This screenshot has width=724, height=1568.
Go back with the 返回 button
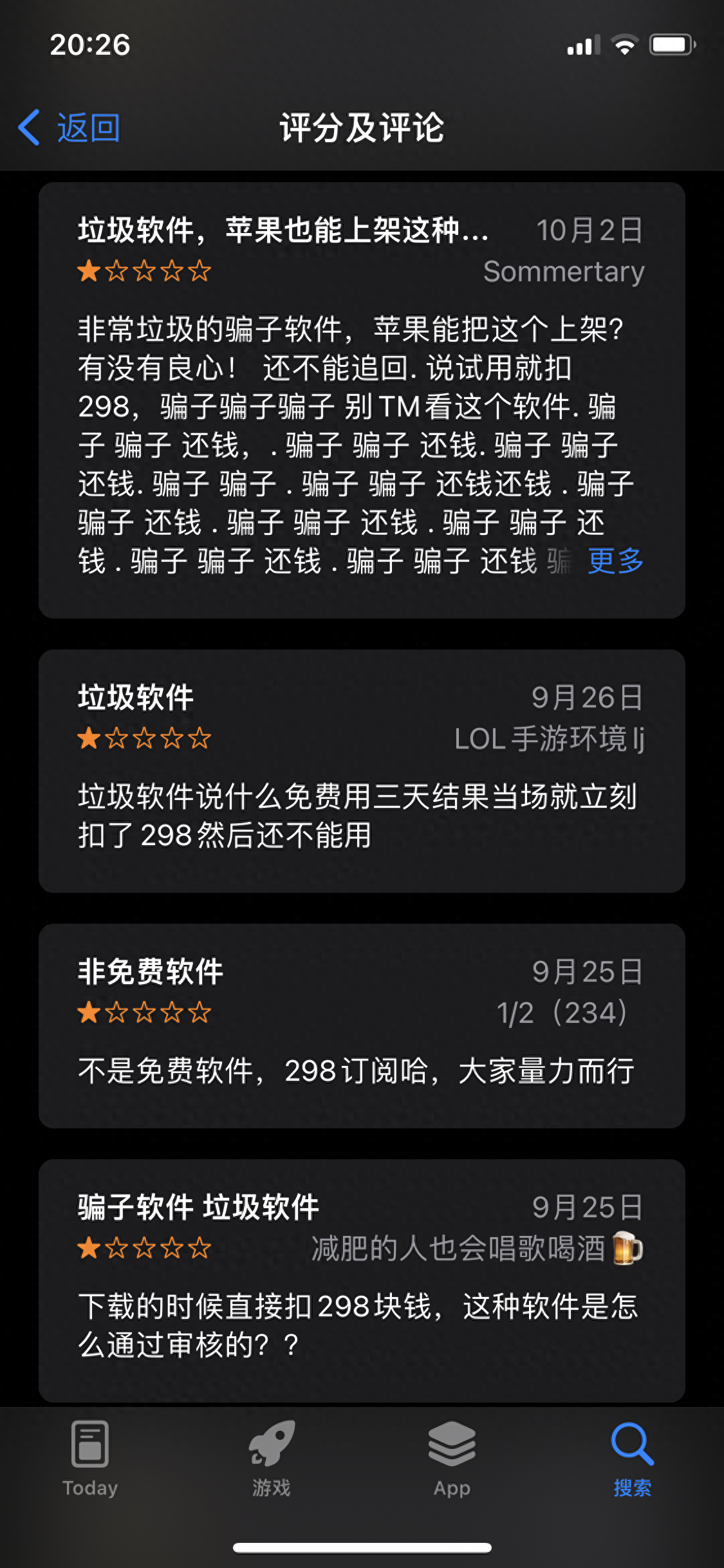tap(70, 127)
